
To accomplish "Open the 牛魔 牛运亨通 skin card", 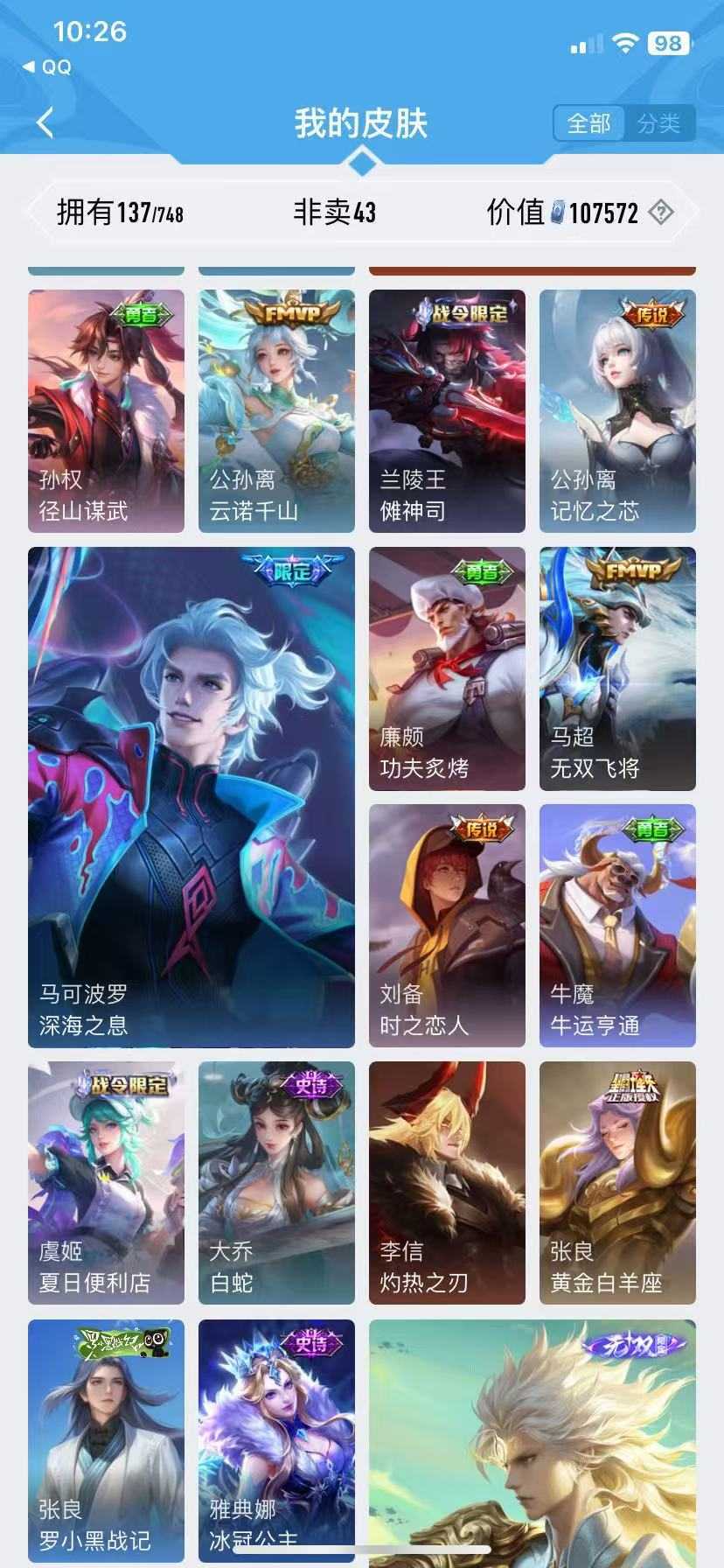I will click(x=617, y=925).
